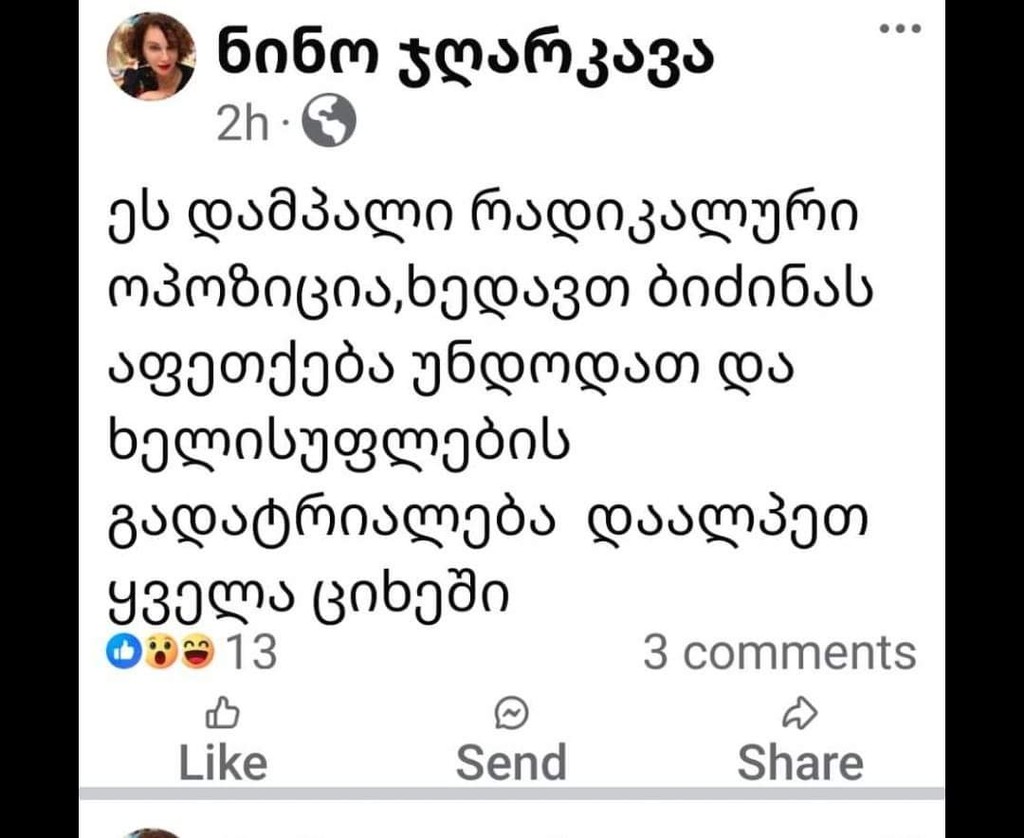Open the author's profile picture
The width and height of the screenshot is (1024, 838).
tap(151, 56)
